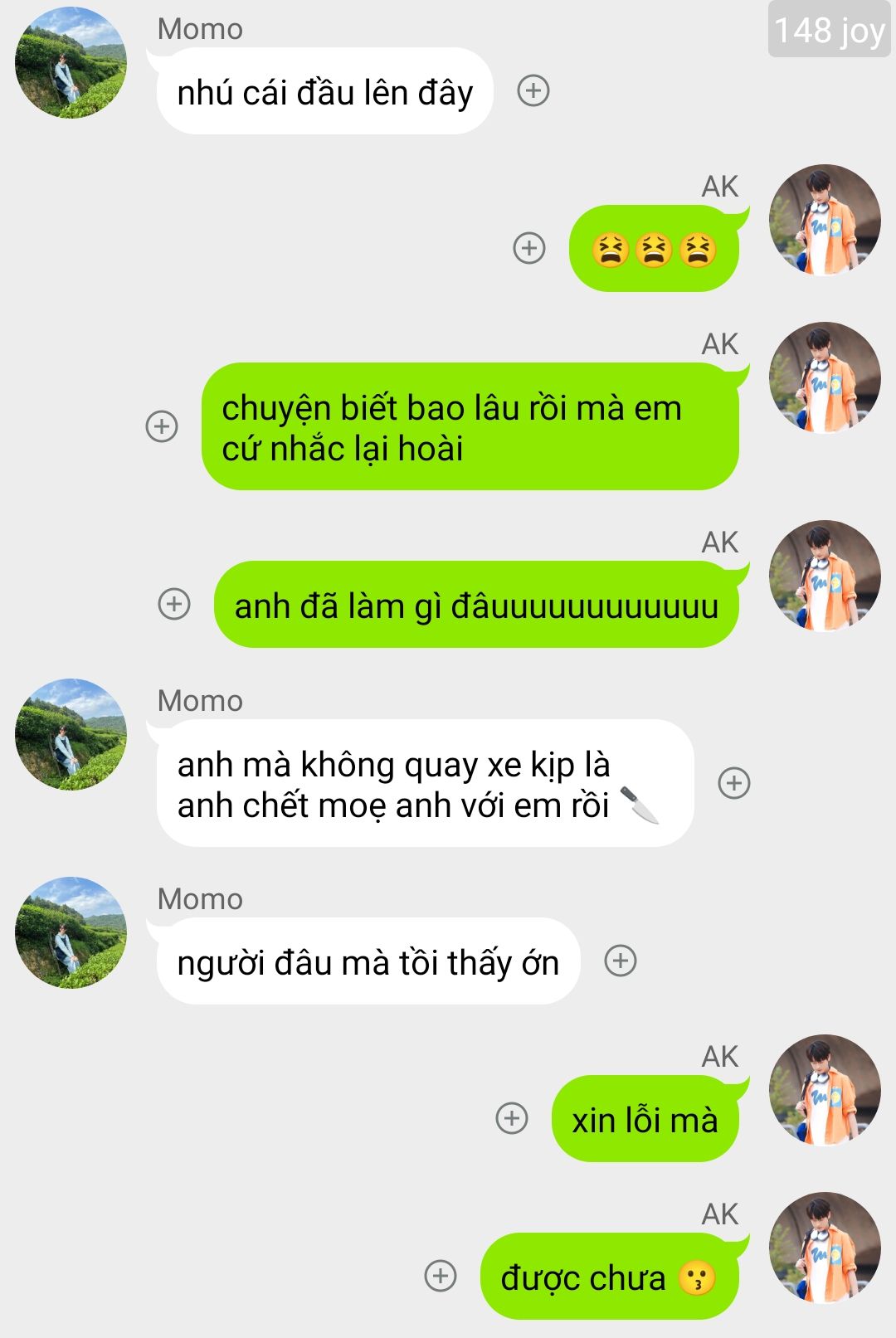The height and width of the screenshot is (1338, 896).
Task: Tap plus icon beside "được chưa" message
Action: [x=441, y=1276]
